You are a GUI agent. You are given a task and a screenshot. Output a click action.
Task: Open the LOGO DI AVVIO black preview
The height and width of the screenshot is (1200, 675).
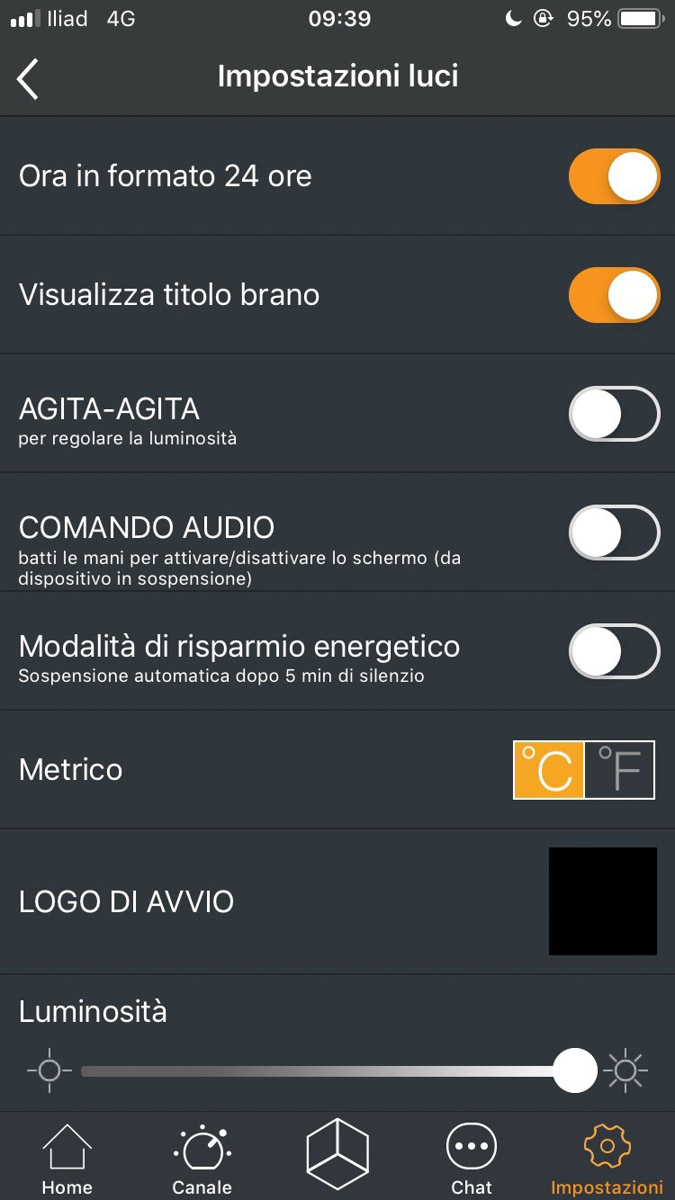(603, 901)
